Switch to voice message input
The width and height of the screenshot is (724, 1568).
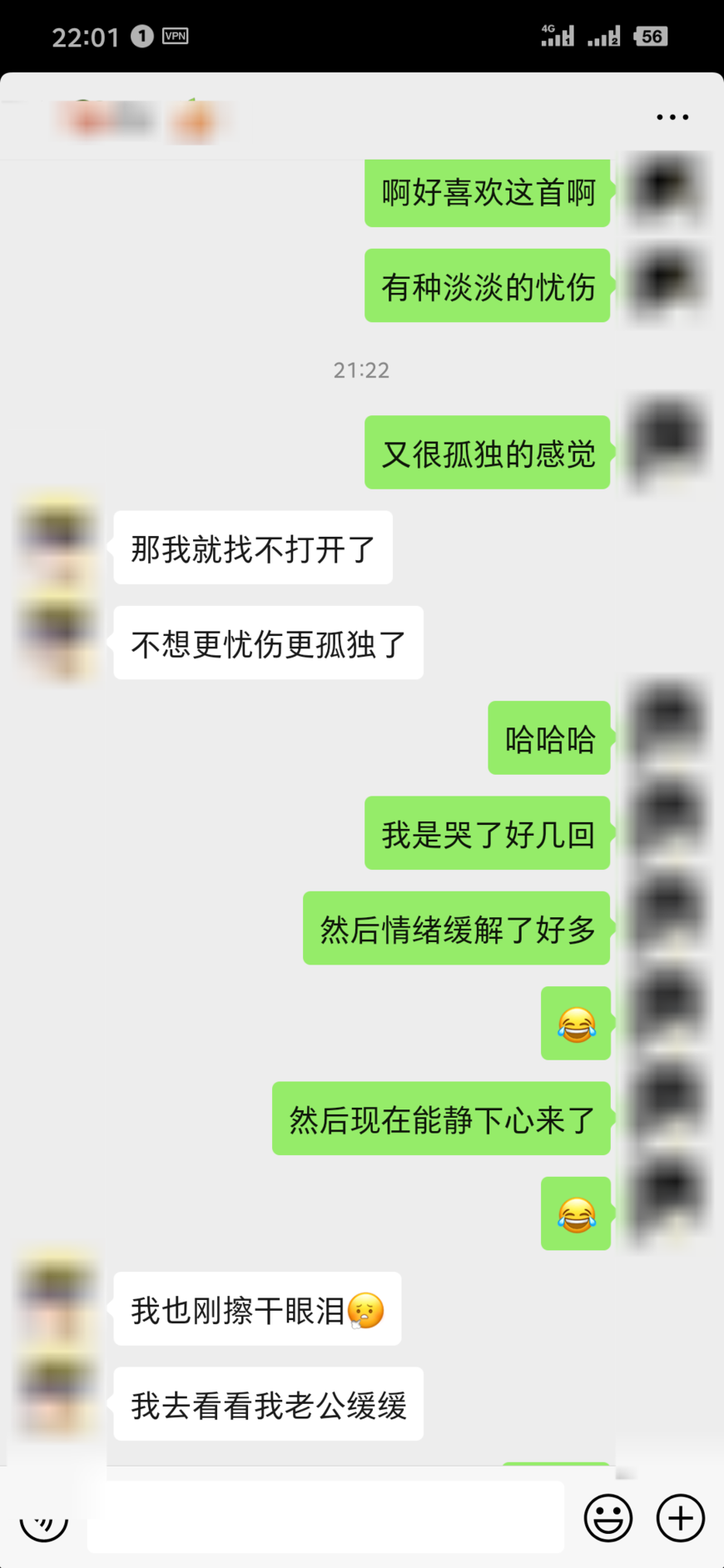[x=43, y=1518]
